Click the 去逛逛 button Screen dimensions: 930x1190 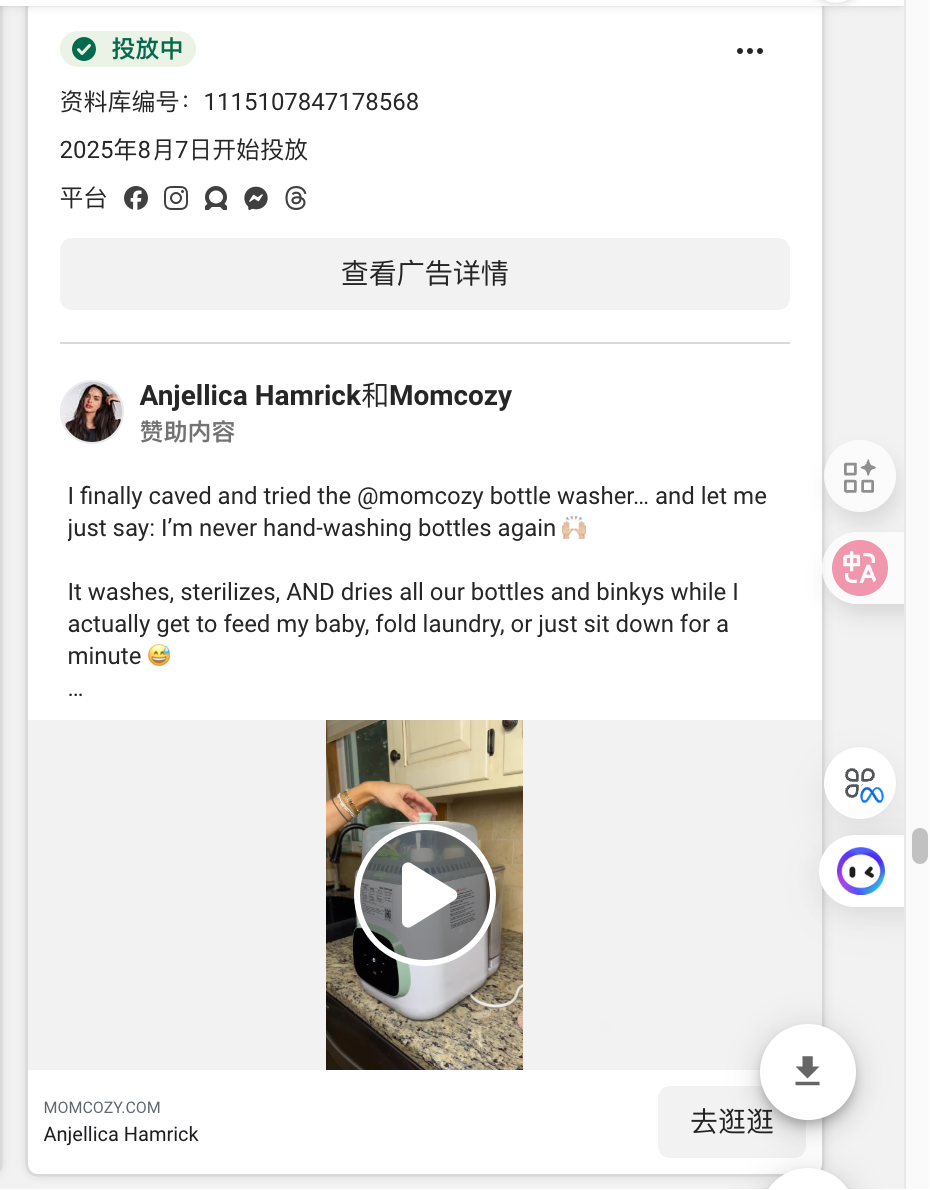732,1121
